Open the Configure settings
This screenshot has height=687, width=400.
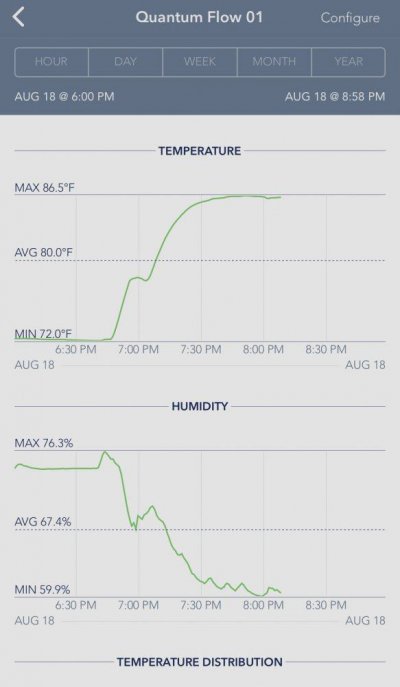[350, 18]
